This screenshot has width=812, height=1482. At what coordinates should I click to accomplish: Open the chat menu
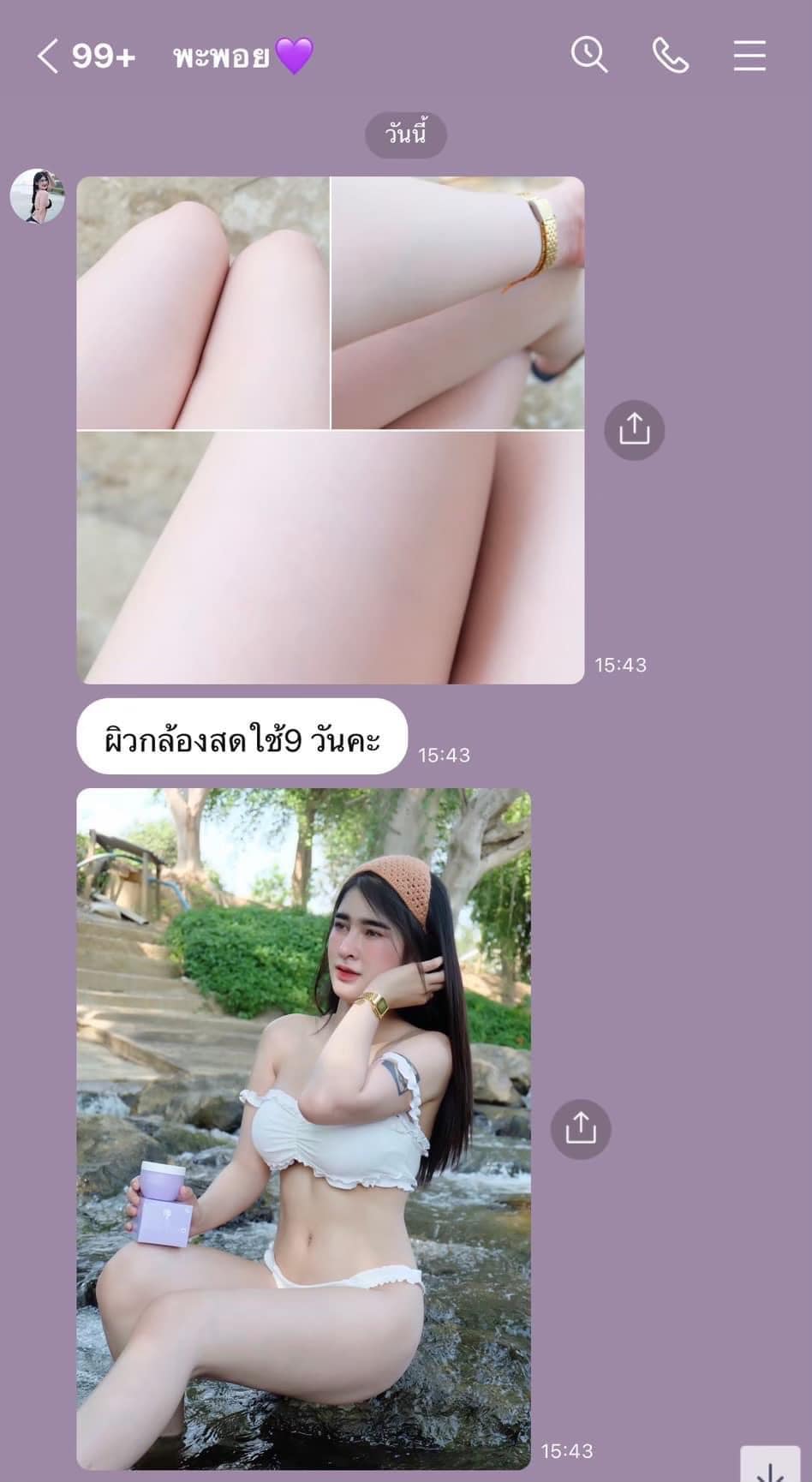tap(749, 57)
